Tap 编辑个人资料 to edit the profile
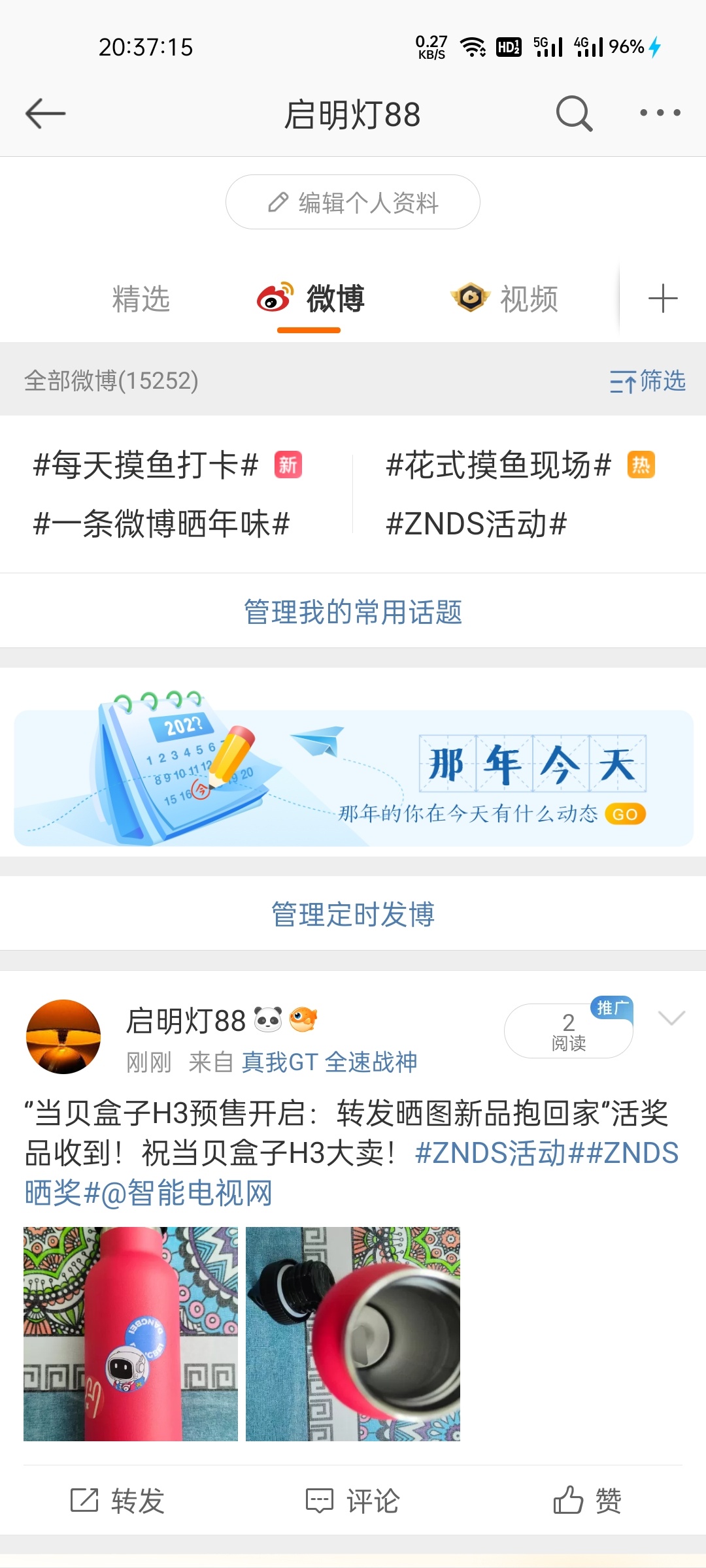This screenshot has width=706, height=1568. click(353, 203)
